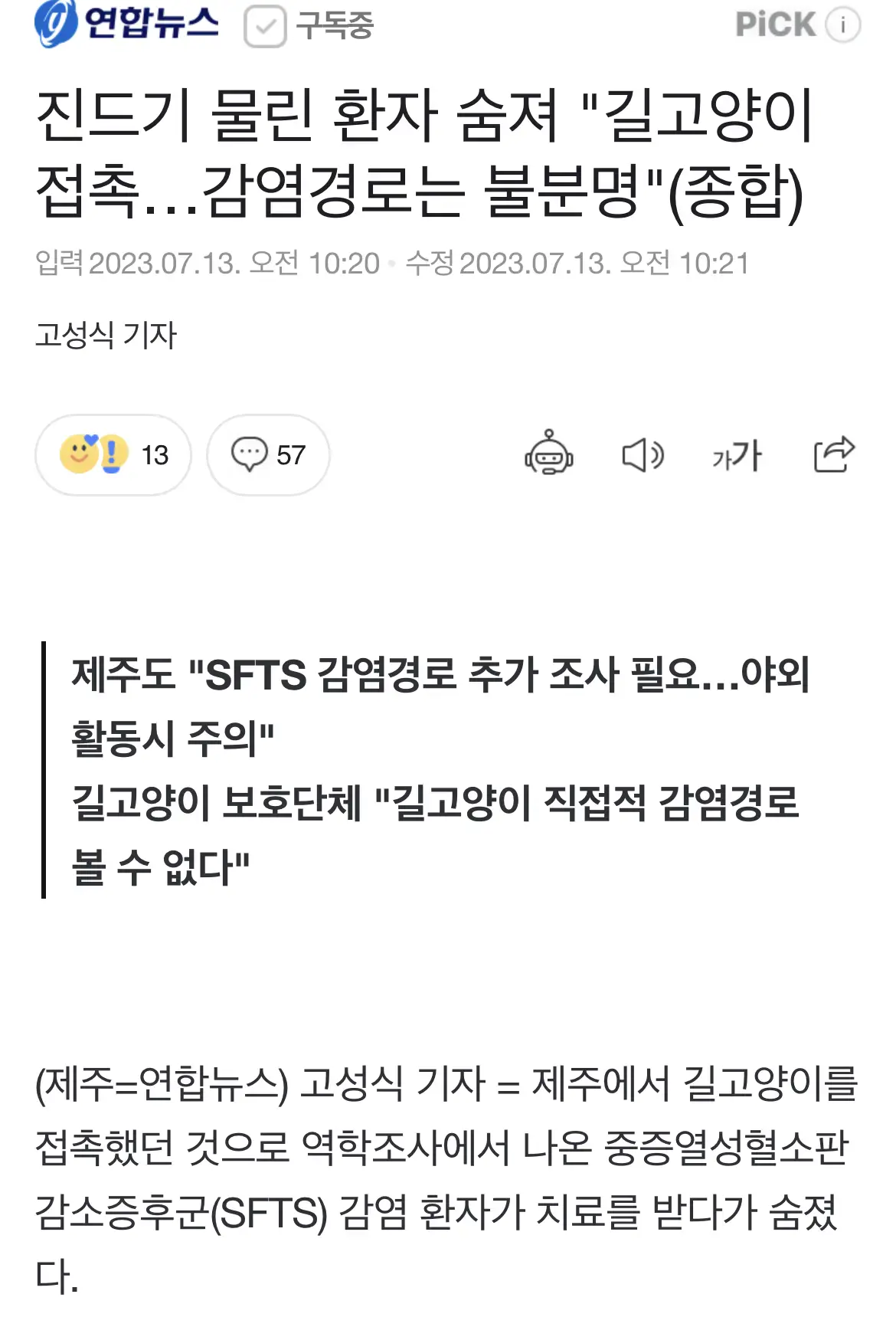Listen to the article with speaker icon
This screenshot has height=1340, width=896.
[x=642, y=455]
